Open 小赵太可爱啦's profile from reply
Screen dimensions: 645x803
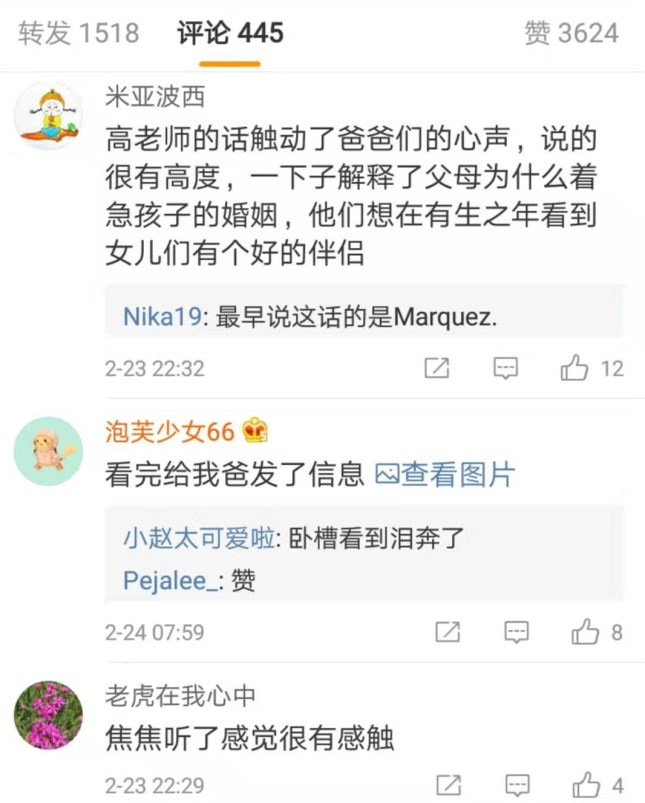pyautogui.click(x=199, y=537)
